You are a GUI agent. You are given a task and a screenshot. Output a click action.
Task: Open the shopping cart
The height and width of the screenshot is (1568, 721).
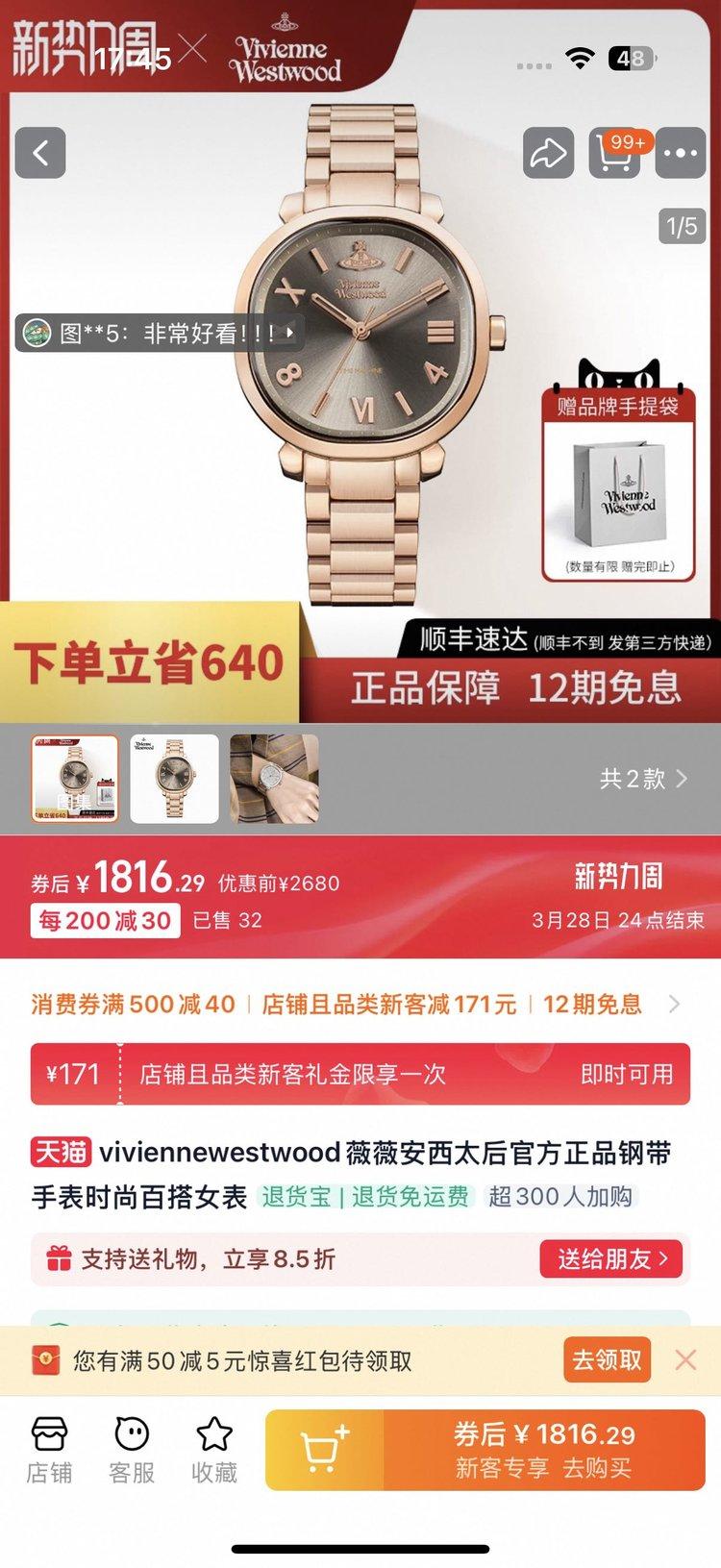pyautogui.click(x=614, y=153)
